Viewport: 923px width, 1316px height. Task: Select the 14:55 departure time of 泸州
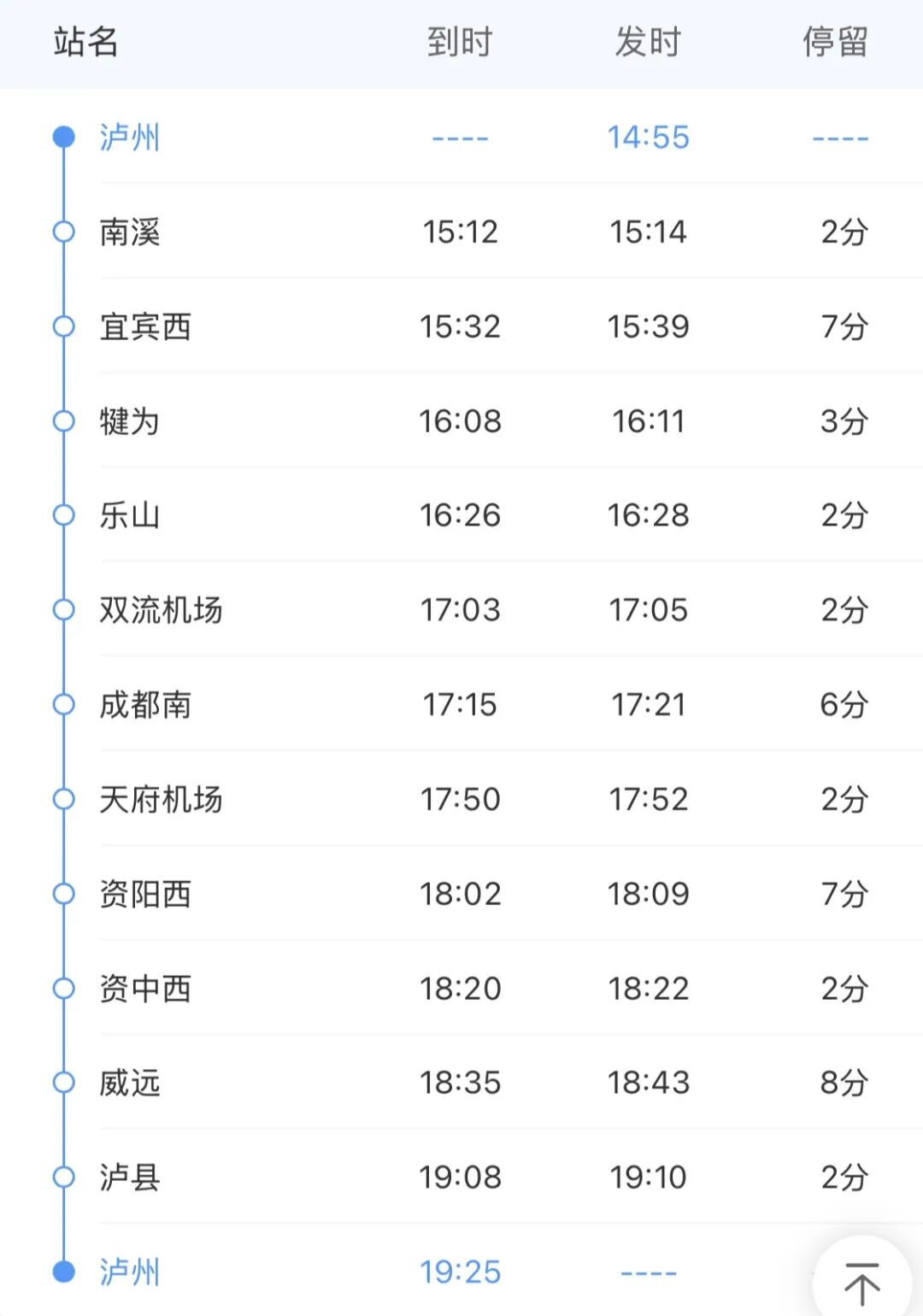[x=648, y=137]
